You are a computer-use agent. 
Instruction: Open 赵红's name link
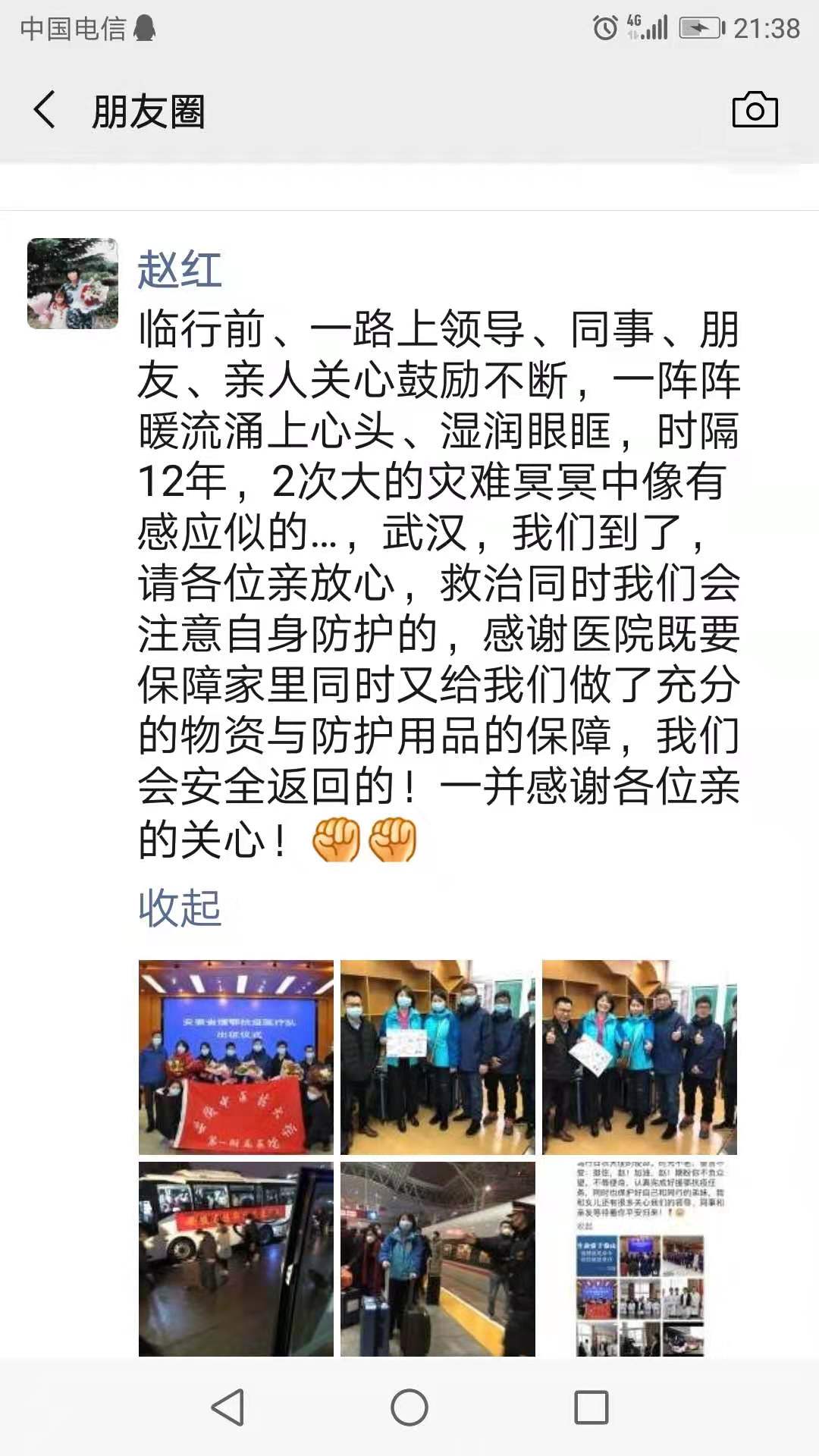pos(180,270)
